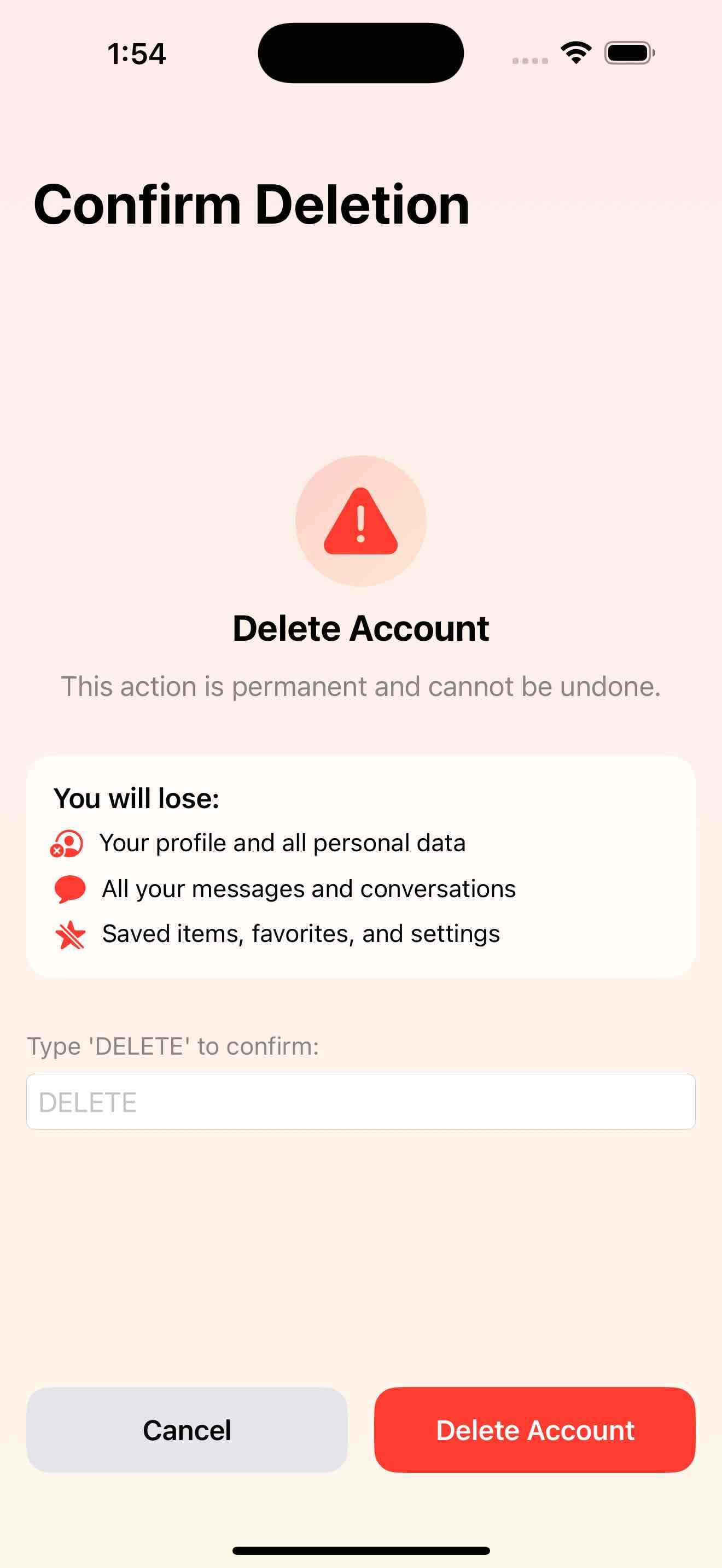Click the 'Your profile and all personal data' row

[283, 843]
